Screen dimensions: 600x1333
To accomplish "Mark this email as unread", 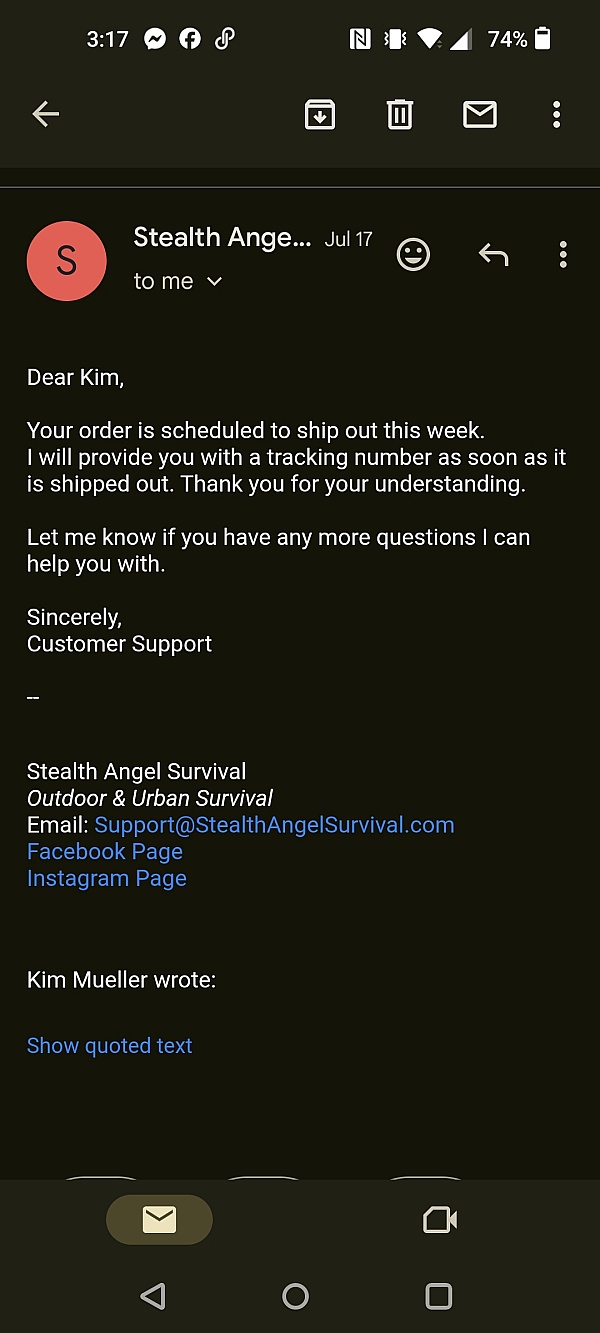I will pos(480,115).
